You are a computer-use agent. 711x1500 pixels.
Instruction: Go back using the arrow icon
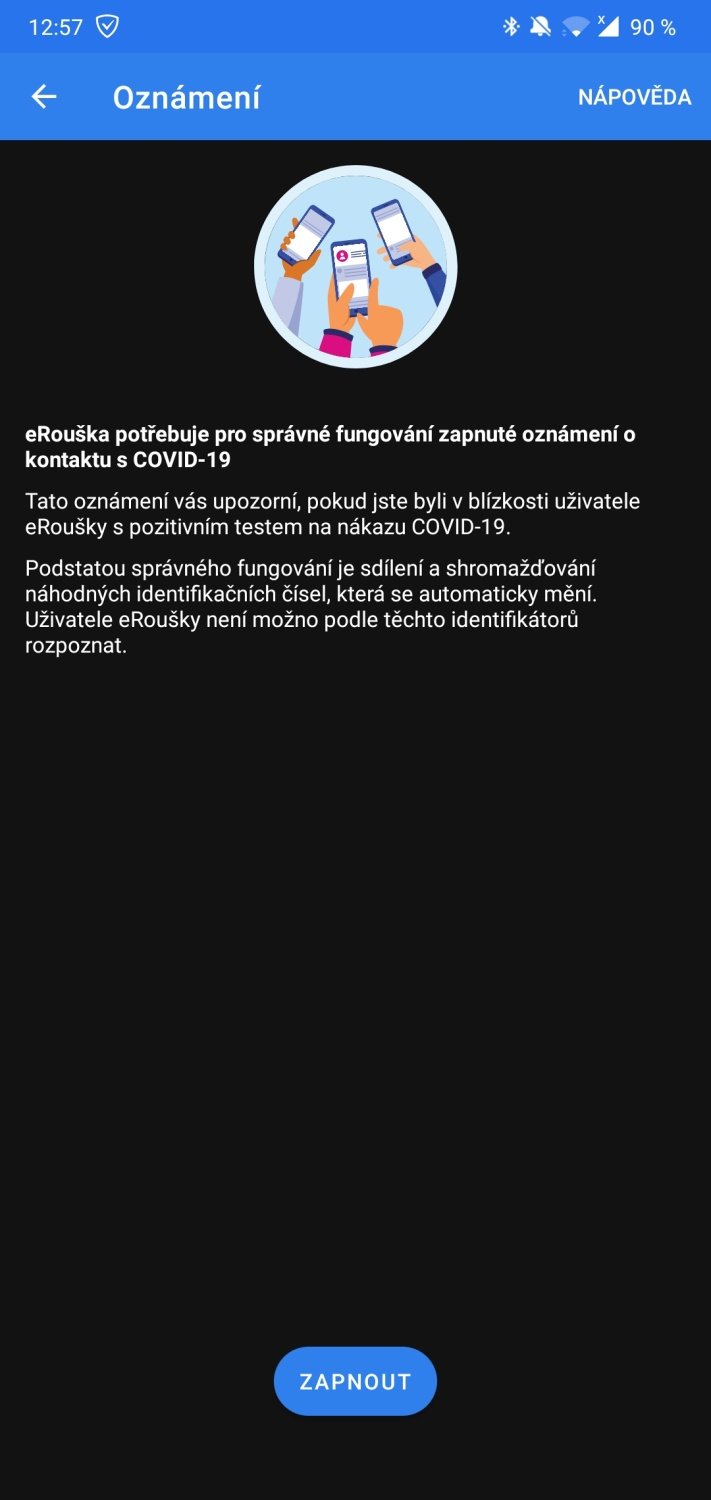click(x=44, y=97)
